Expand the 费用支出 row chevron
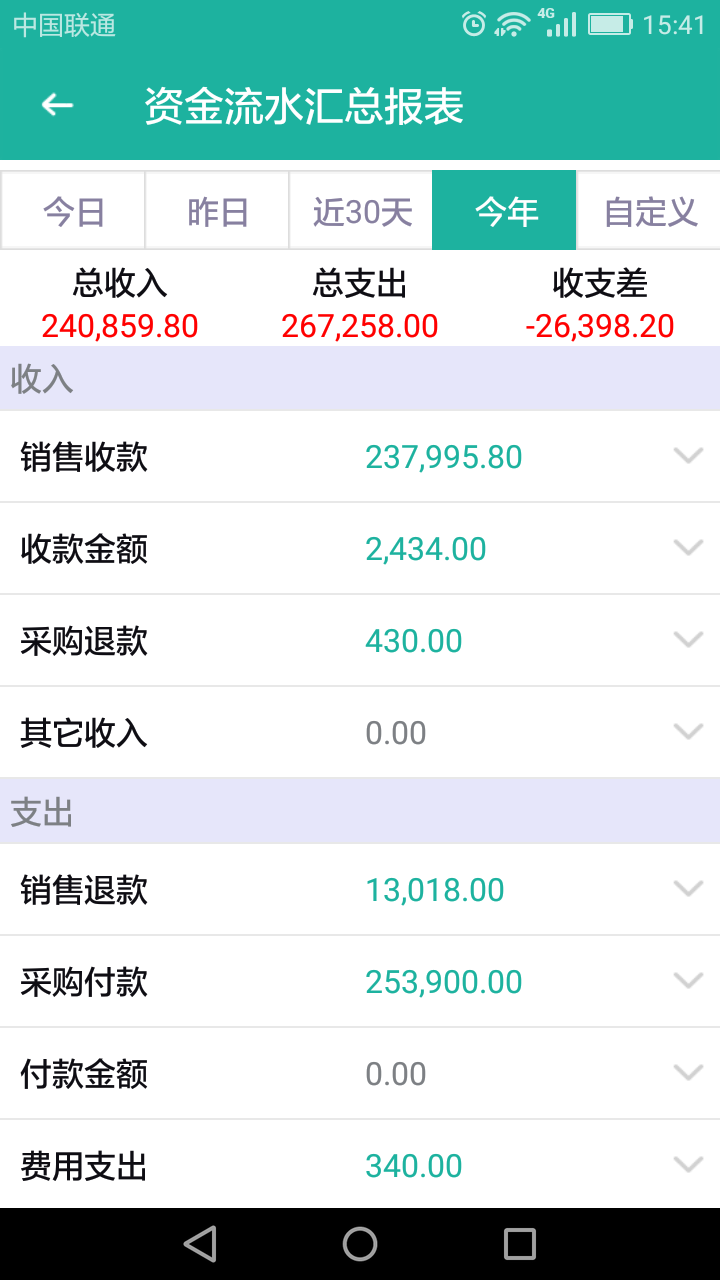Image resolution: width=720 pixels, height=1280 pixels. (x=687, y=1164)
